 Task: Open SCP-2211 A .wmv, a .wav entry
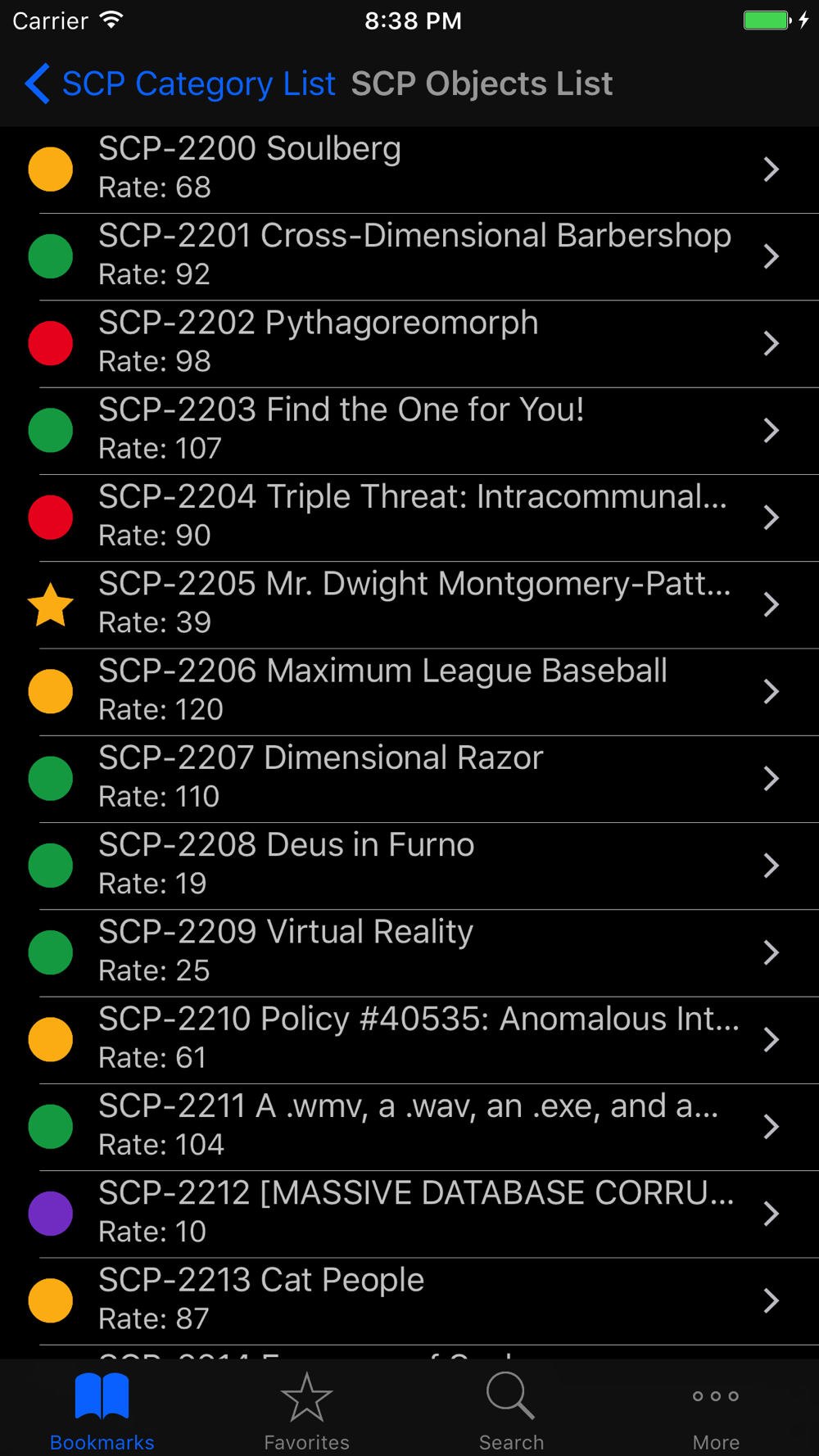(409, 1126)
